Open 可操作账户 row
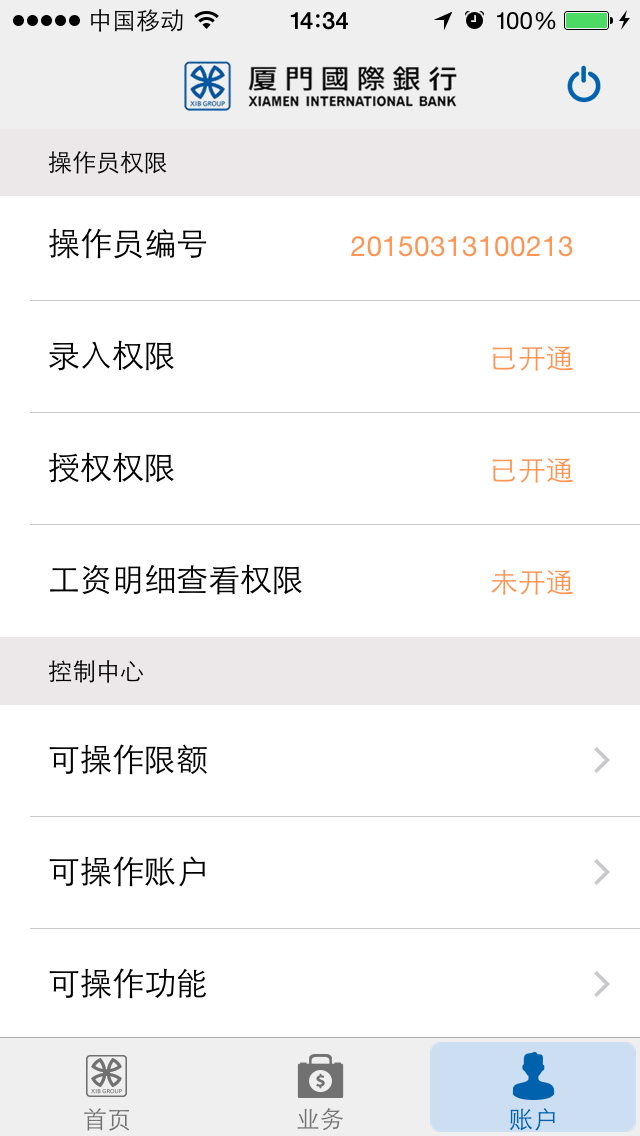Screen dimensions: 640x1136 point(320,873)
